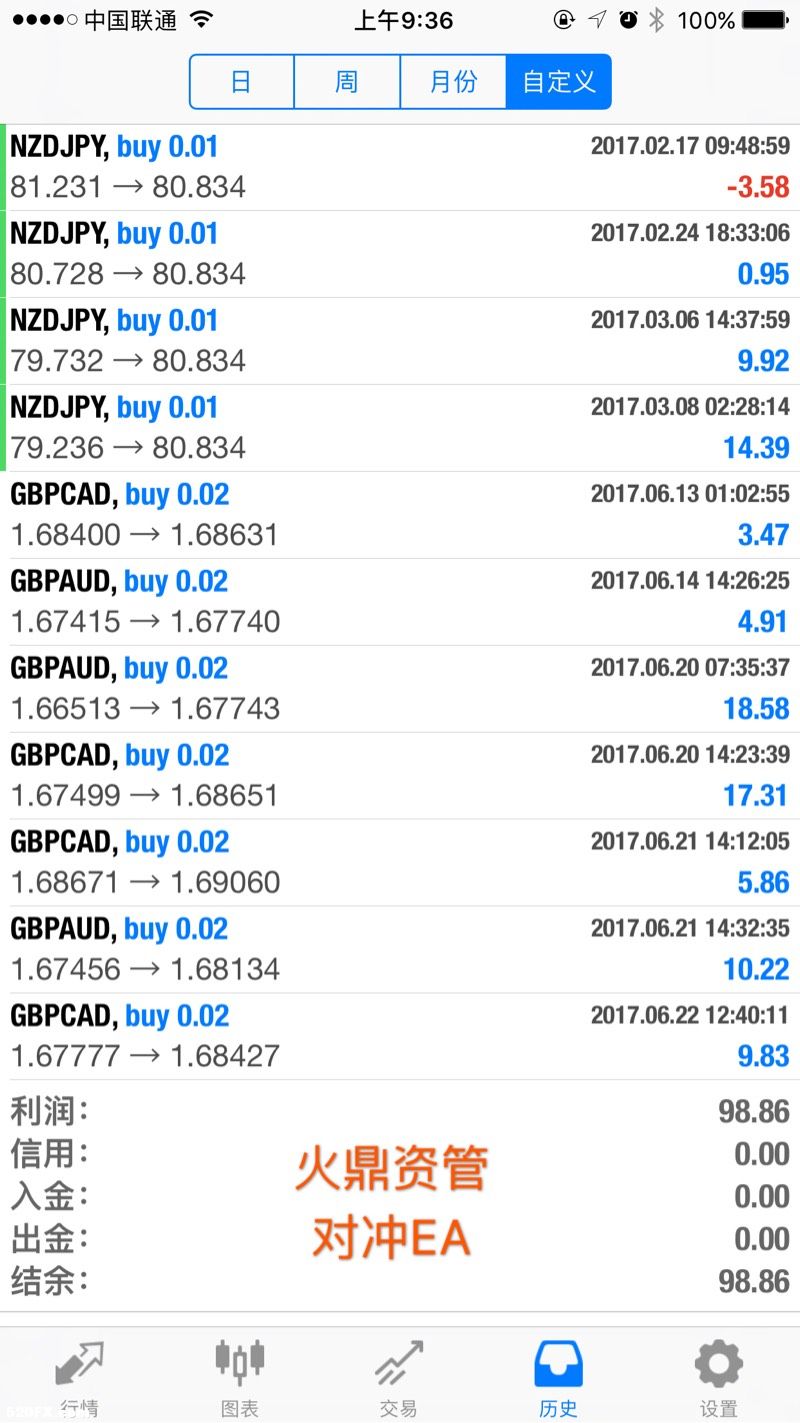View the GBPCAD trade with 3.47 profit

click(400, 515)
